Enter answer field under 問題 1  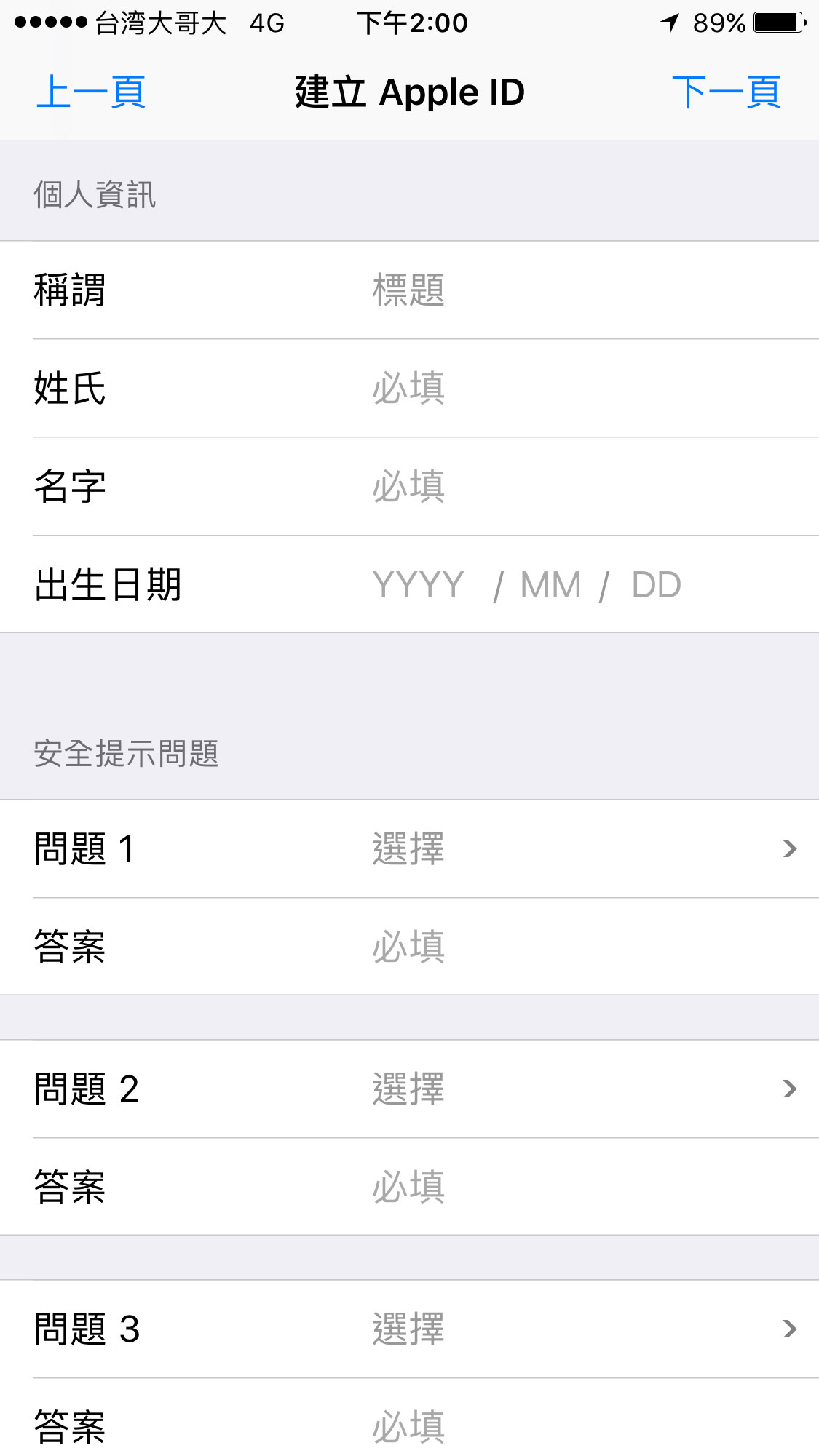click(x=409, y=947)
